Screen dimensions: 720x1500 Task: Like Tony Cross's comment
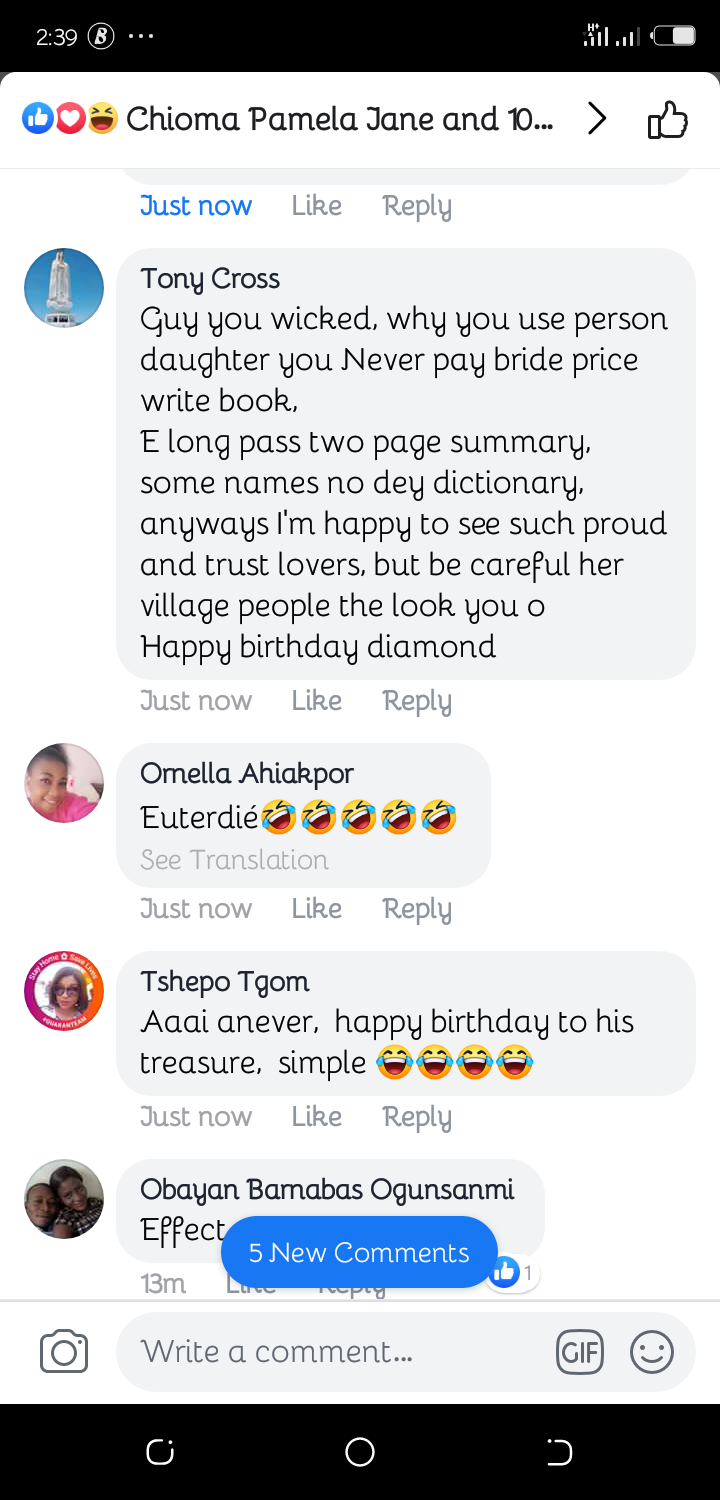[316, 701]
